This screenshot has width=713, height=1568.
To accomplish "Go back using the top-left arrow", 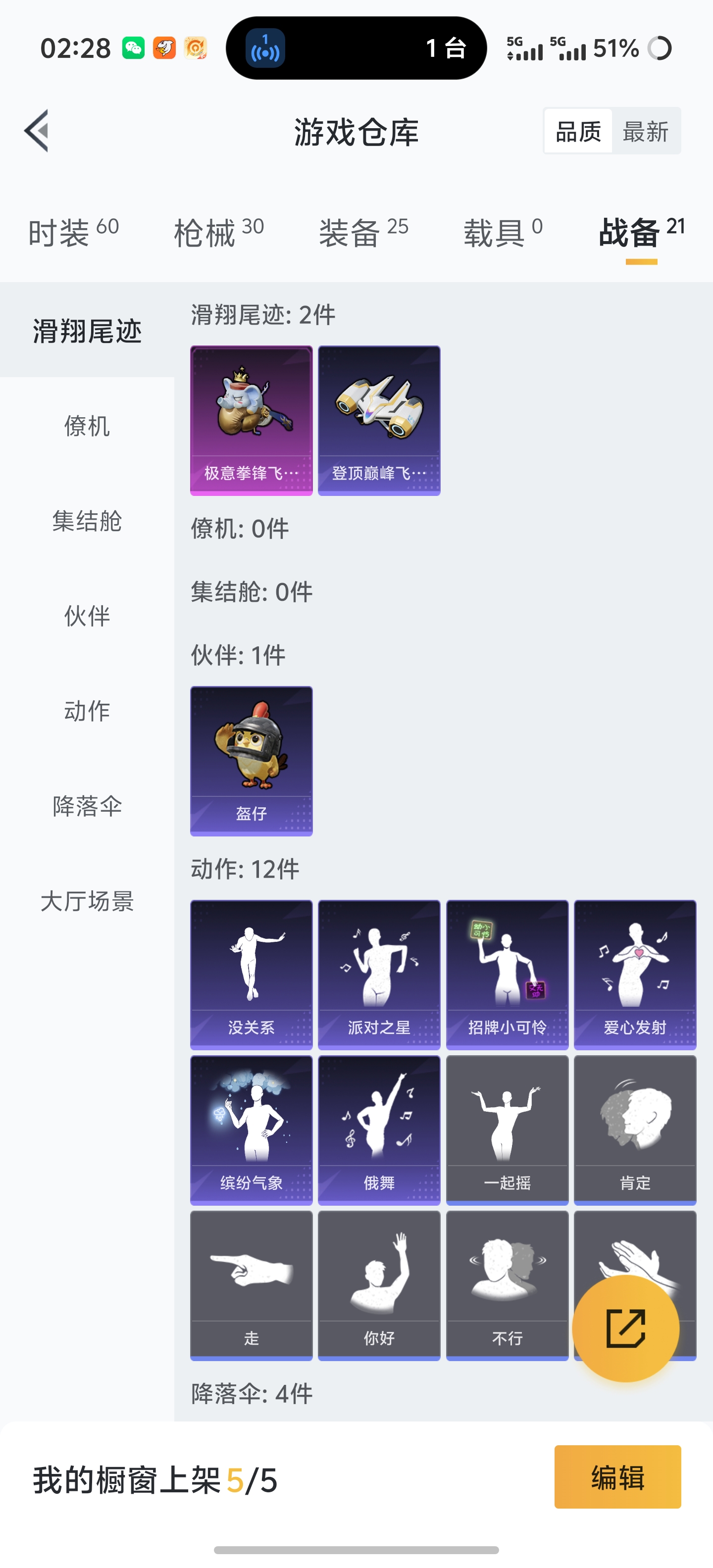I will (37, 131).
